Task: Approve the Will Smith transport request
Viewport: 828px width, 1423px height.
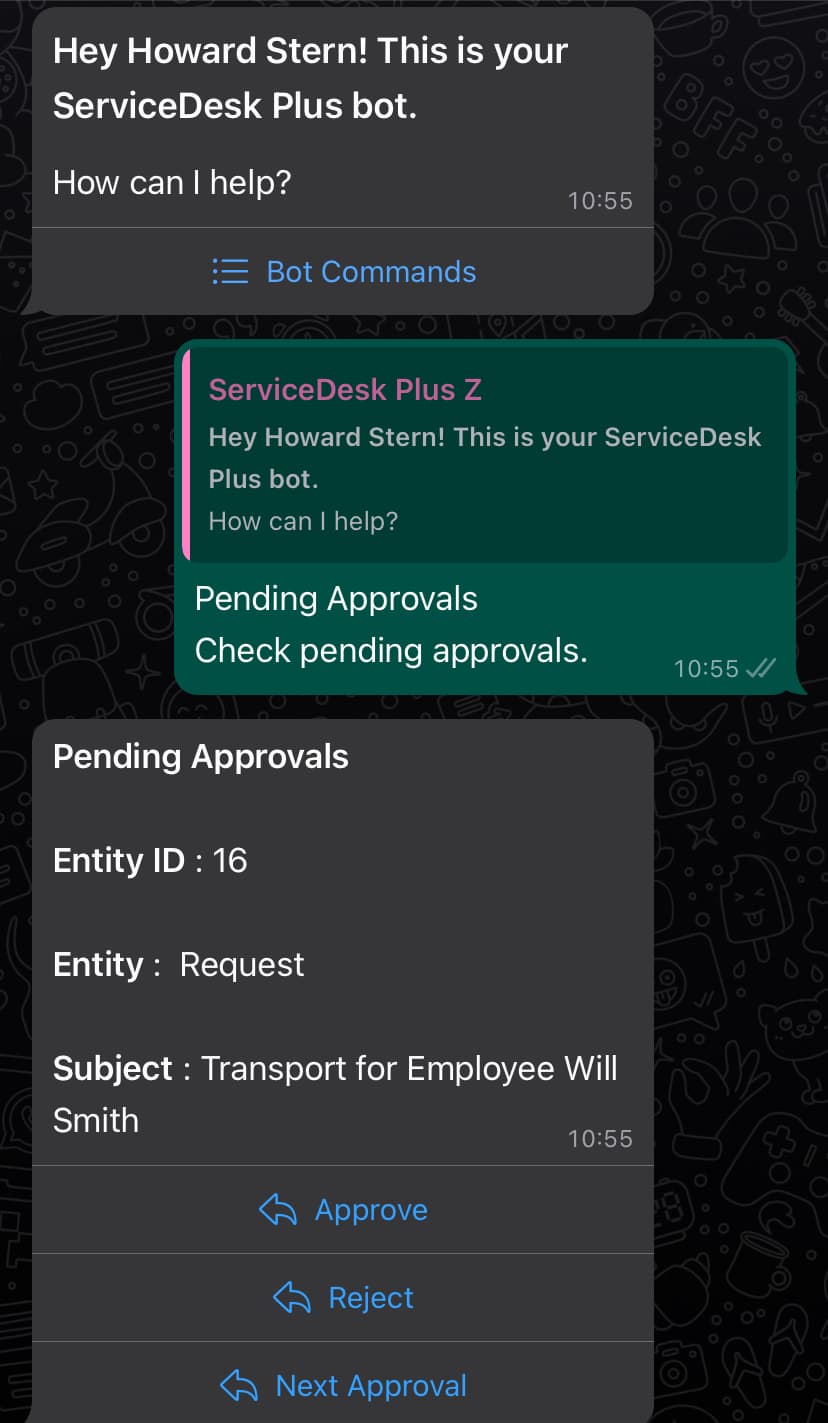Action: [343, 1210]
